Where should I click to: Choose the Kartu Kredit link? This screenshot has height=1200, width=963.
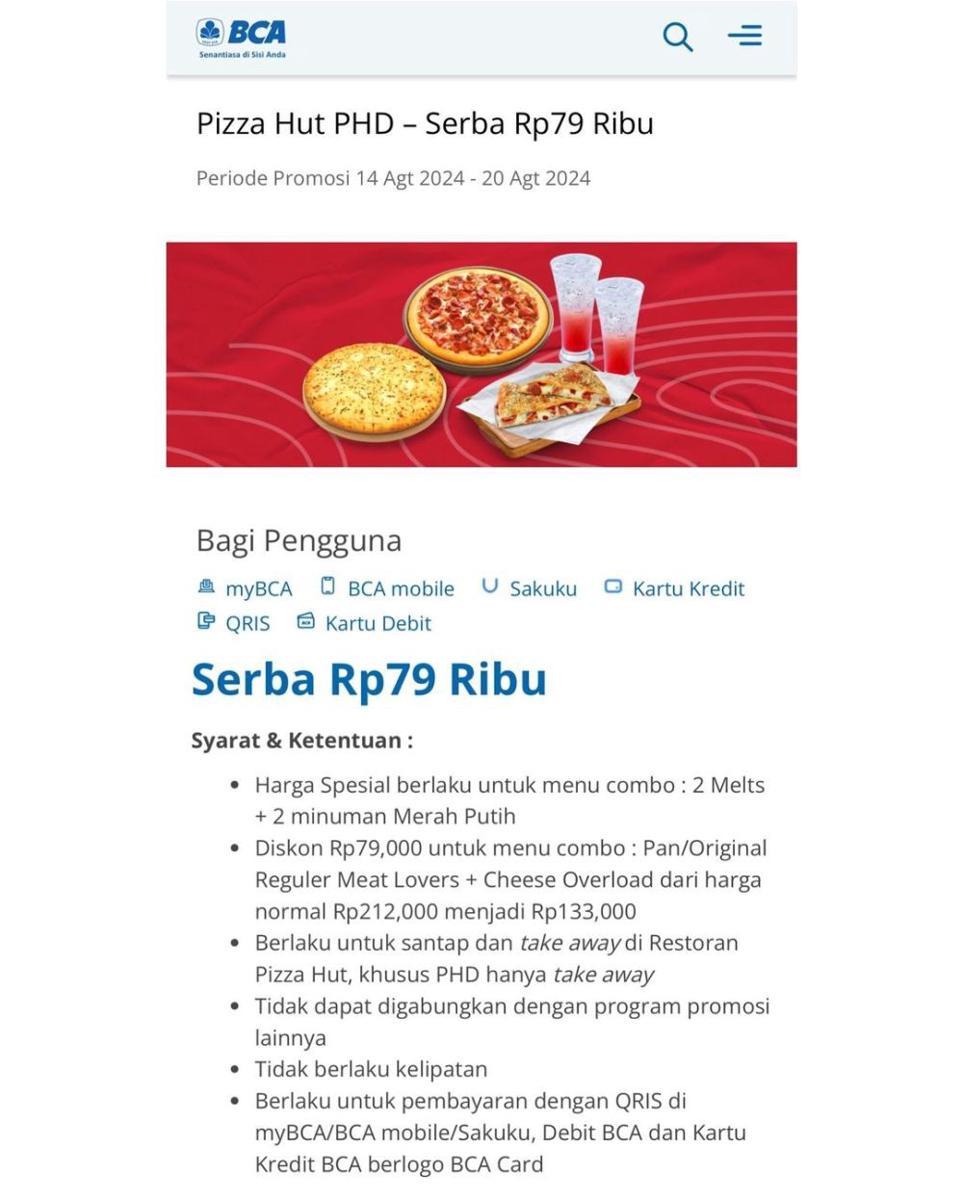[x=675, y=588]
